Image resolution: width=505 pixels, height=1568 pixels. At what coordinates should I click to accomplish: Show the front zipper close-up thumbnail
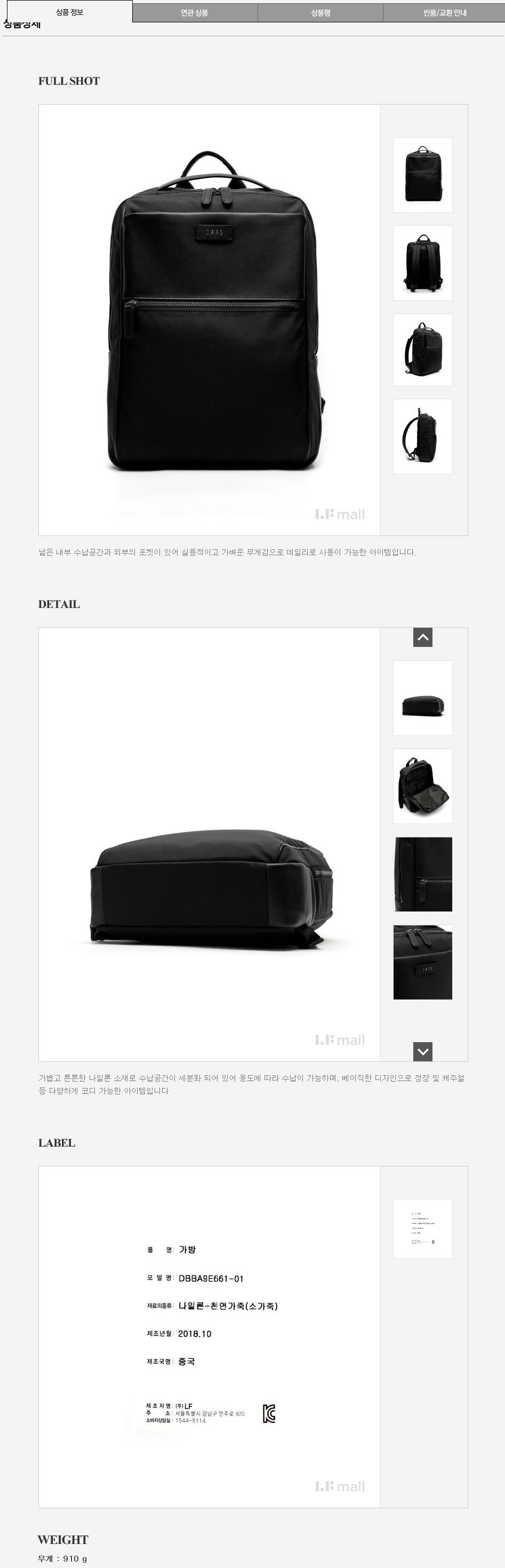click(422, 874)
